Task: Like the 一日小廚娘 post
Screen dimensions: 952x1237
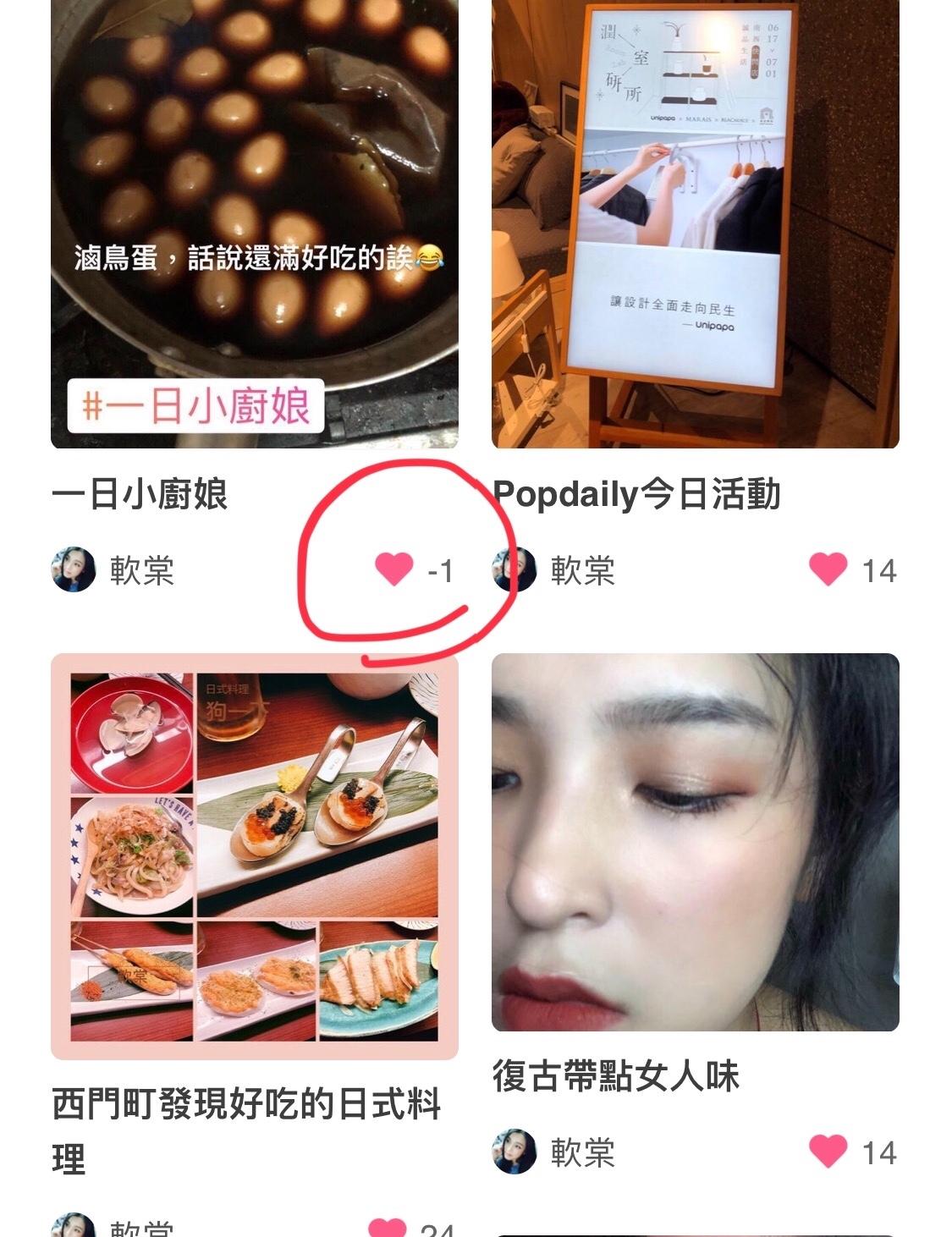Action: [393, 569]
